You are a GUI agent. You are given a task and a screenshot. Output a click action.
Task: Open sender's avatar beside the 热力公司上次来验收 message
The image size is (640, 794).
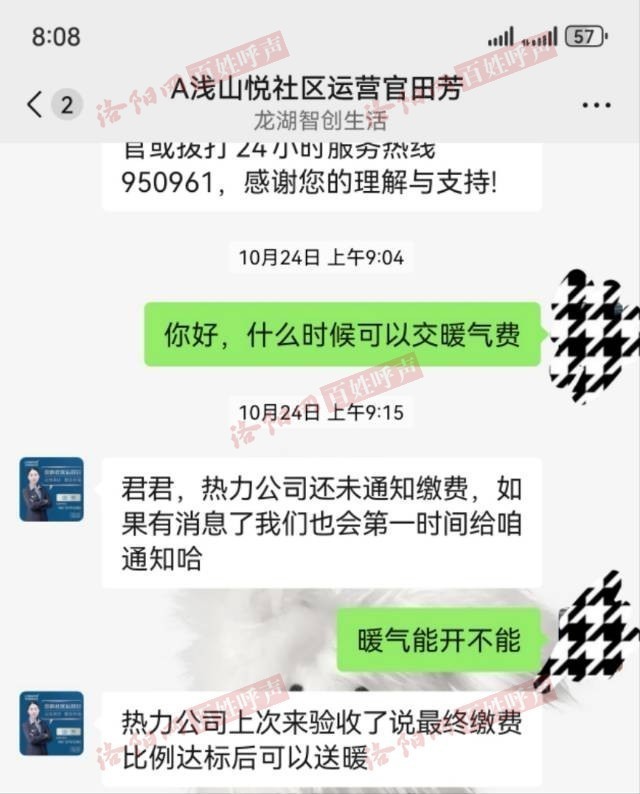[51, 723]
